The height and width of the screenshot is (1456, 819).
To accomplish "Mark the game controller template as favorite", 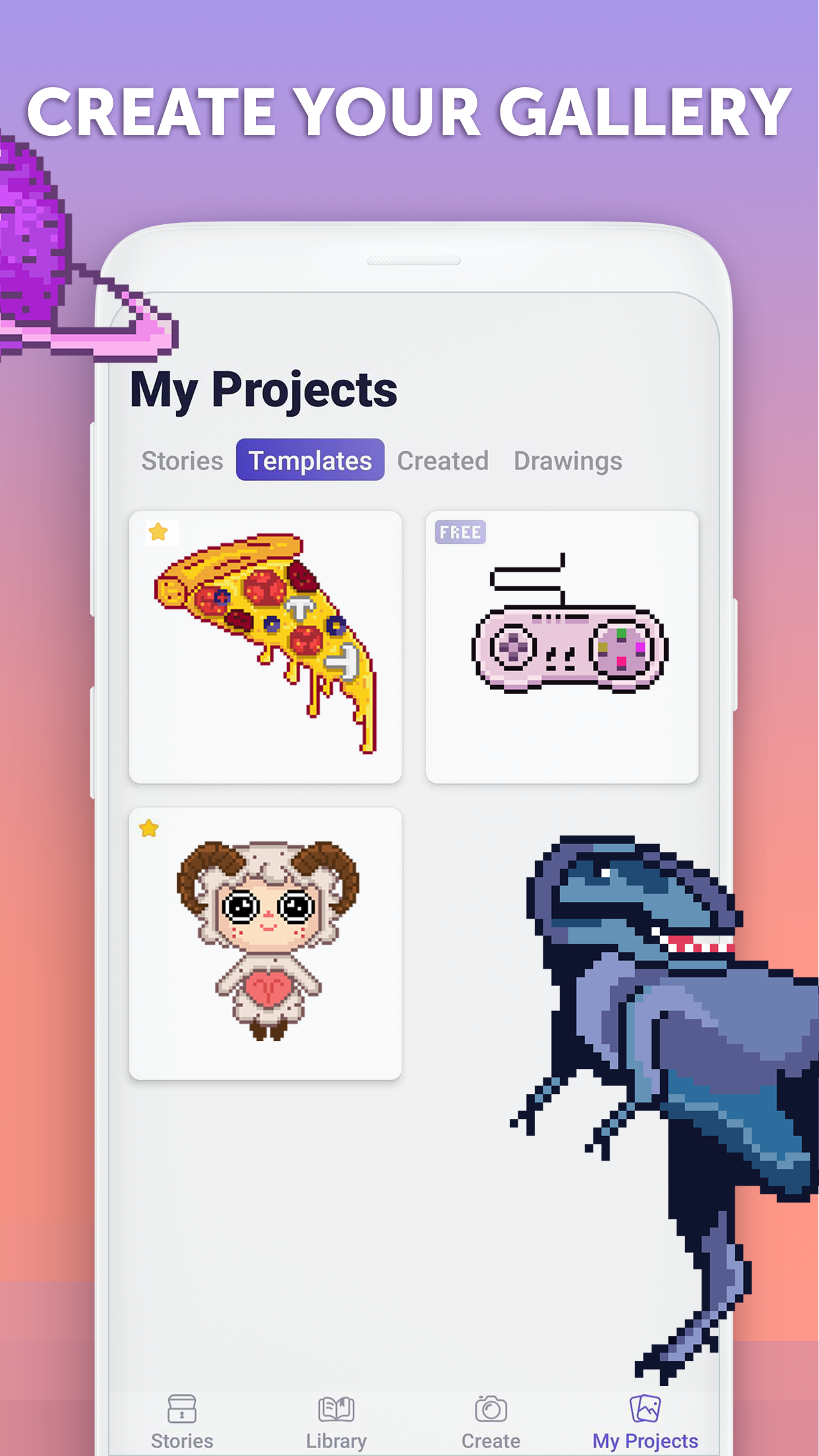I will (x=460, y=531).
